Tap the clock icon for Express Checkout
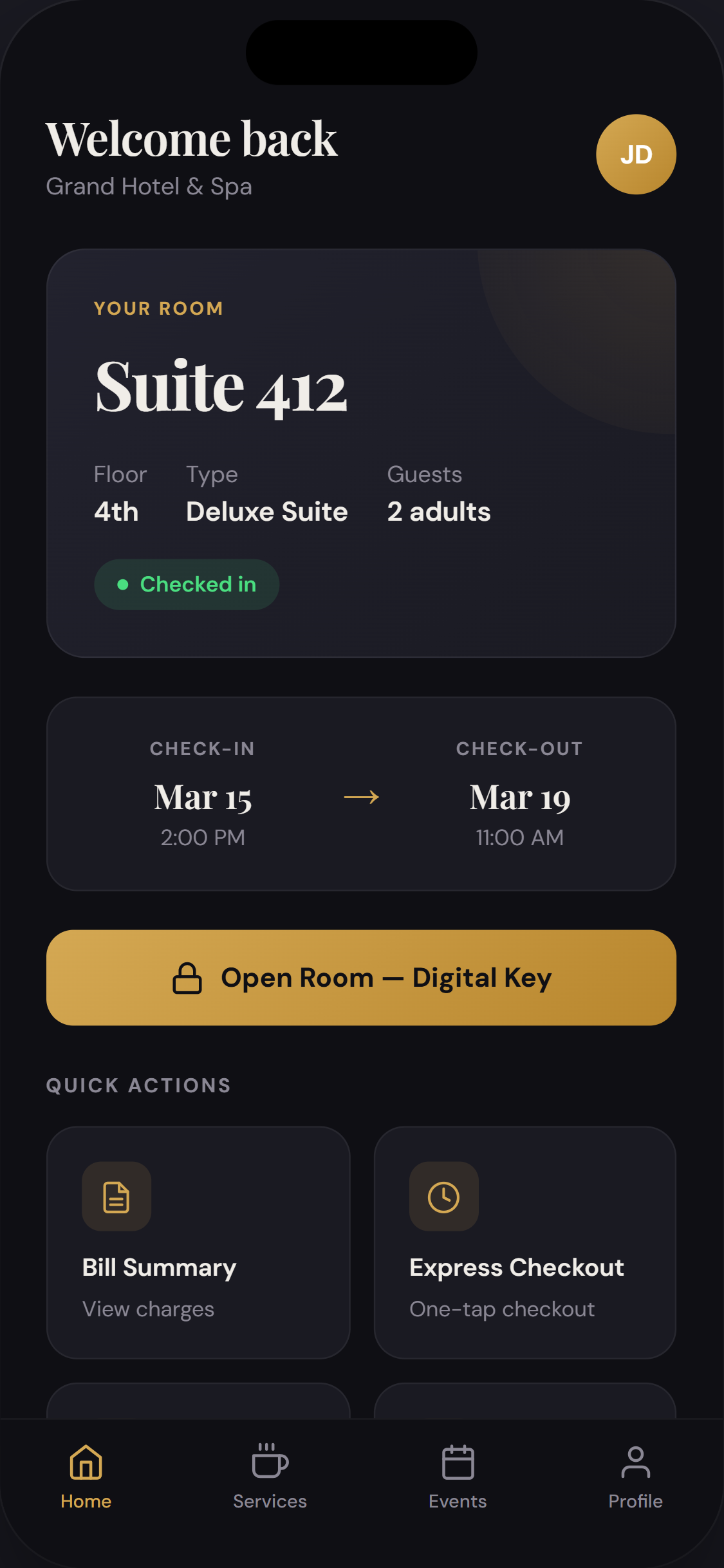This screenshot has height=1568, width=724. 443,1197
